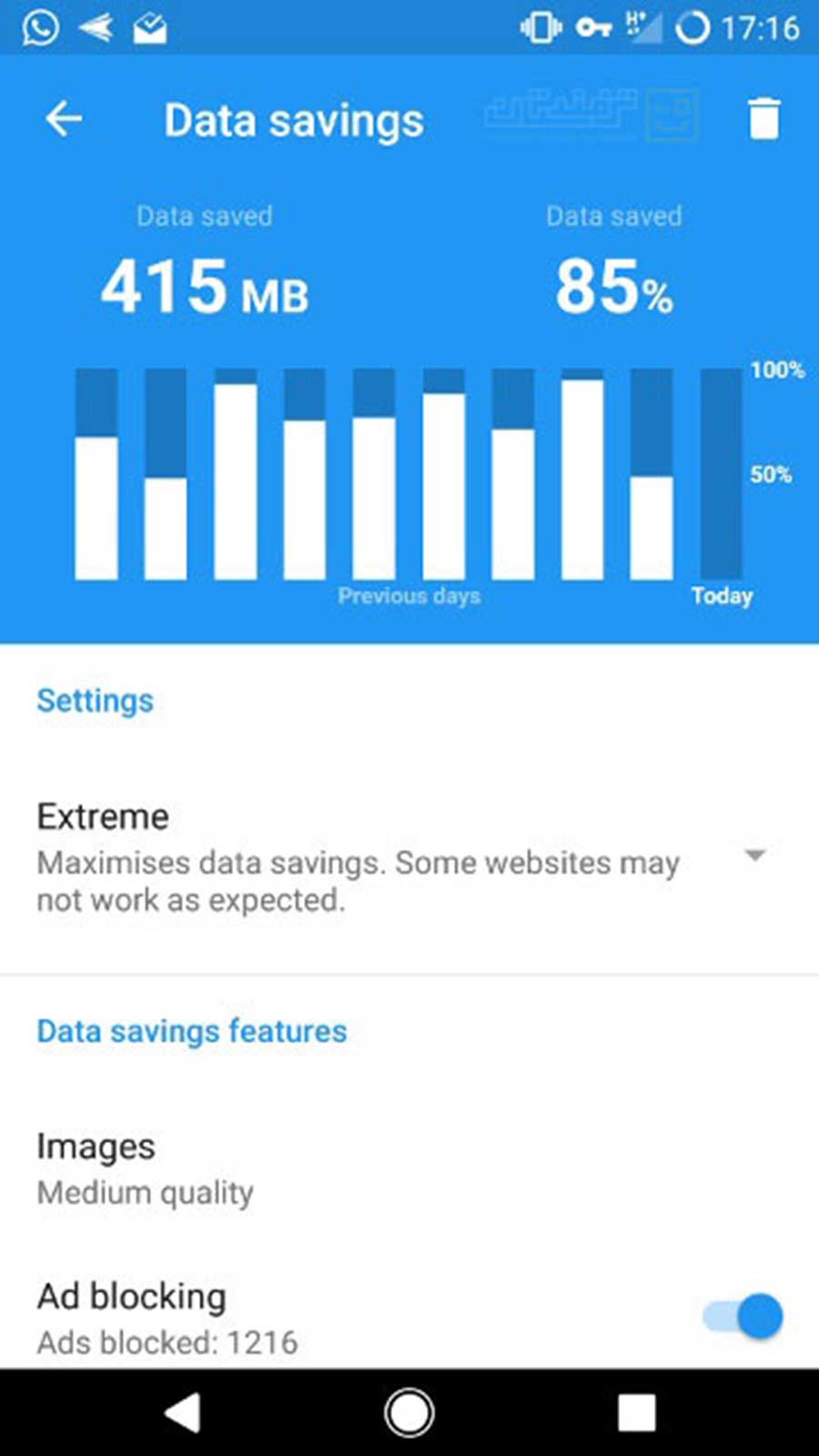Tap the system home button
This screenshot has width=819, height=1456.
click(x=409, y=1413)
